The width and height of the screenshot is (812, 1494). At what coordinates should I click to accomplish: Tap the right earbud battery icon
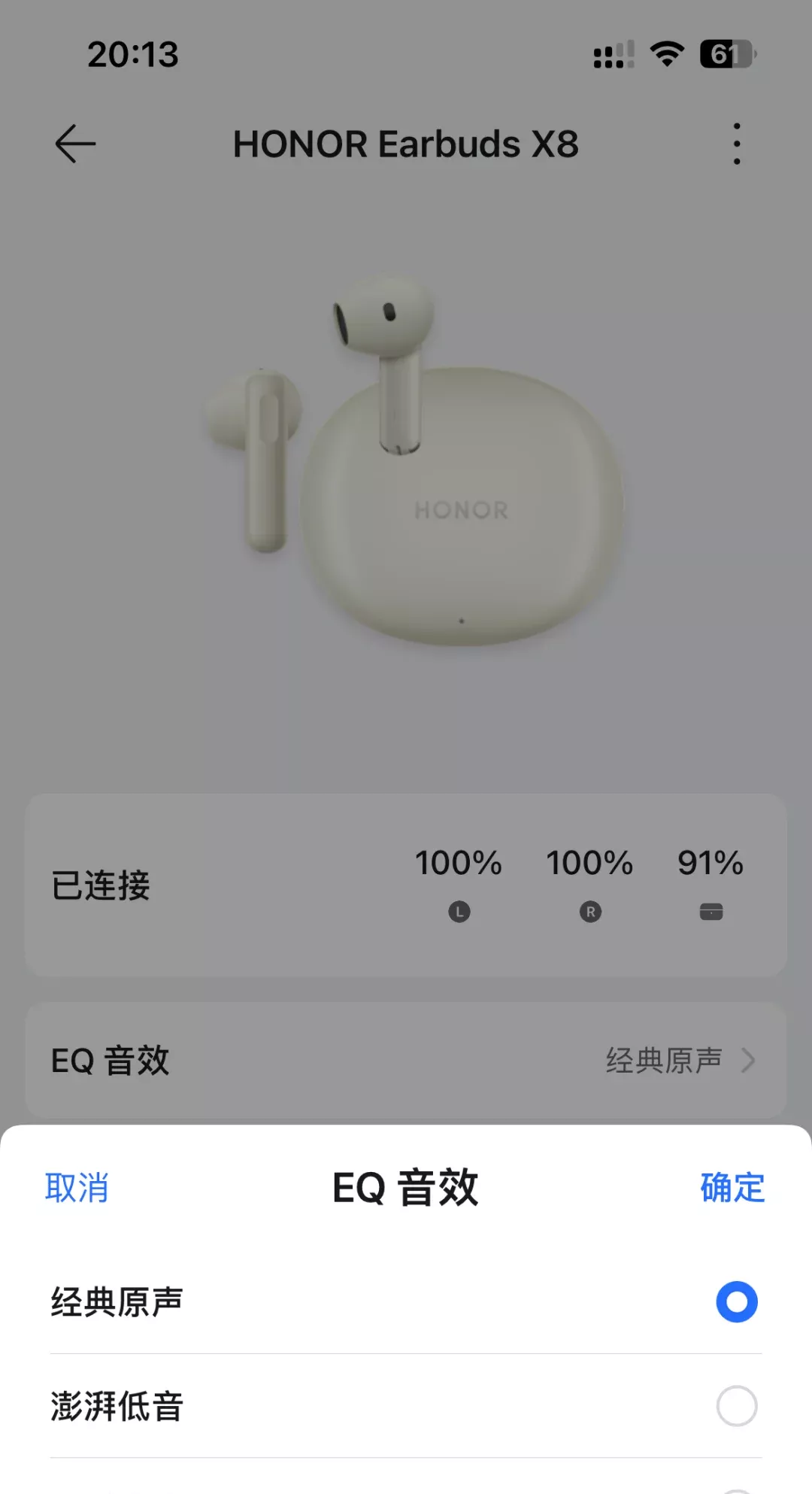[591, 910]
